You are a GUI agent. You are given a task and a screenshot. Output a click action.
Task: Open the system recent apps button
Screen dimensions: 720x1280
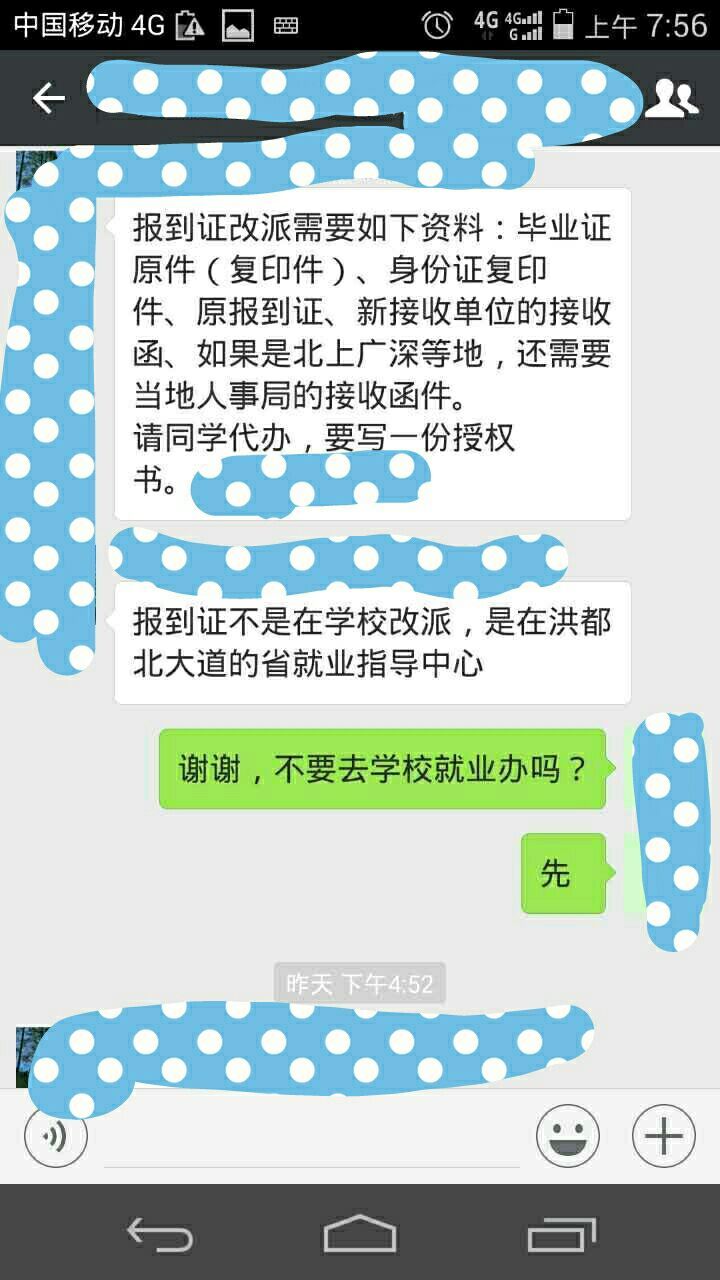(x=561, y=1234)
